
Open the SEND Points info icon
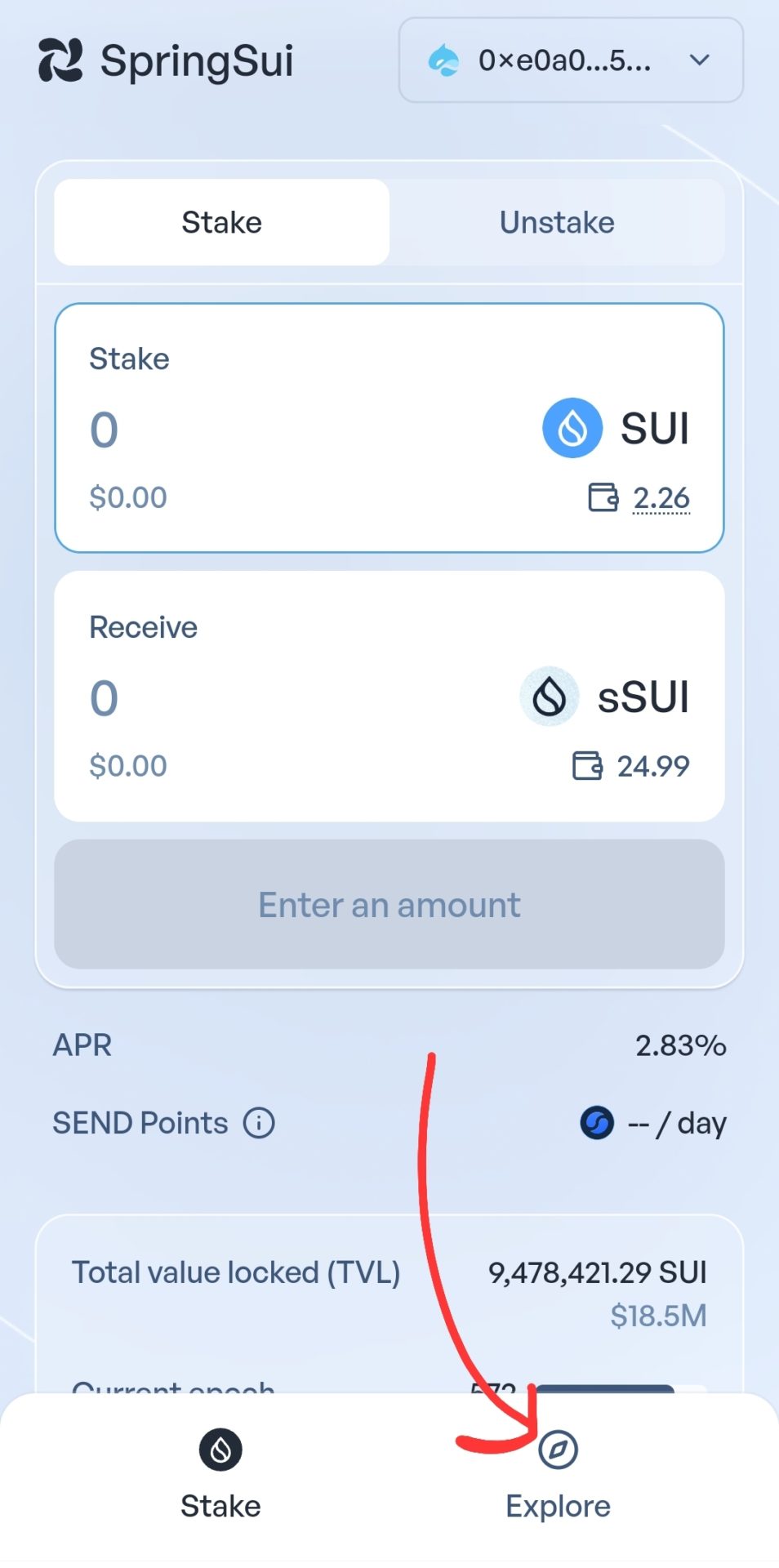point(258,1122)
